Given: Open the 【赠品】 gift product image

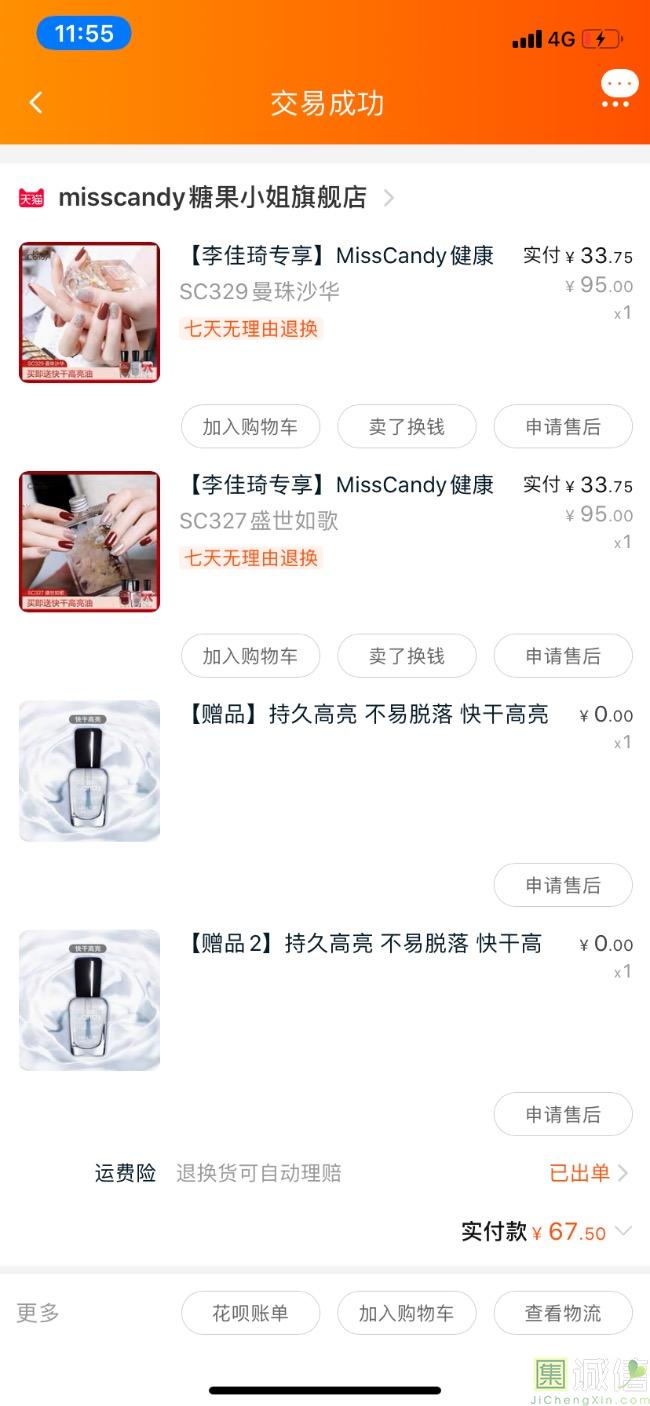Looking at the screenshot, I should (x=89, y=771).
